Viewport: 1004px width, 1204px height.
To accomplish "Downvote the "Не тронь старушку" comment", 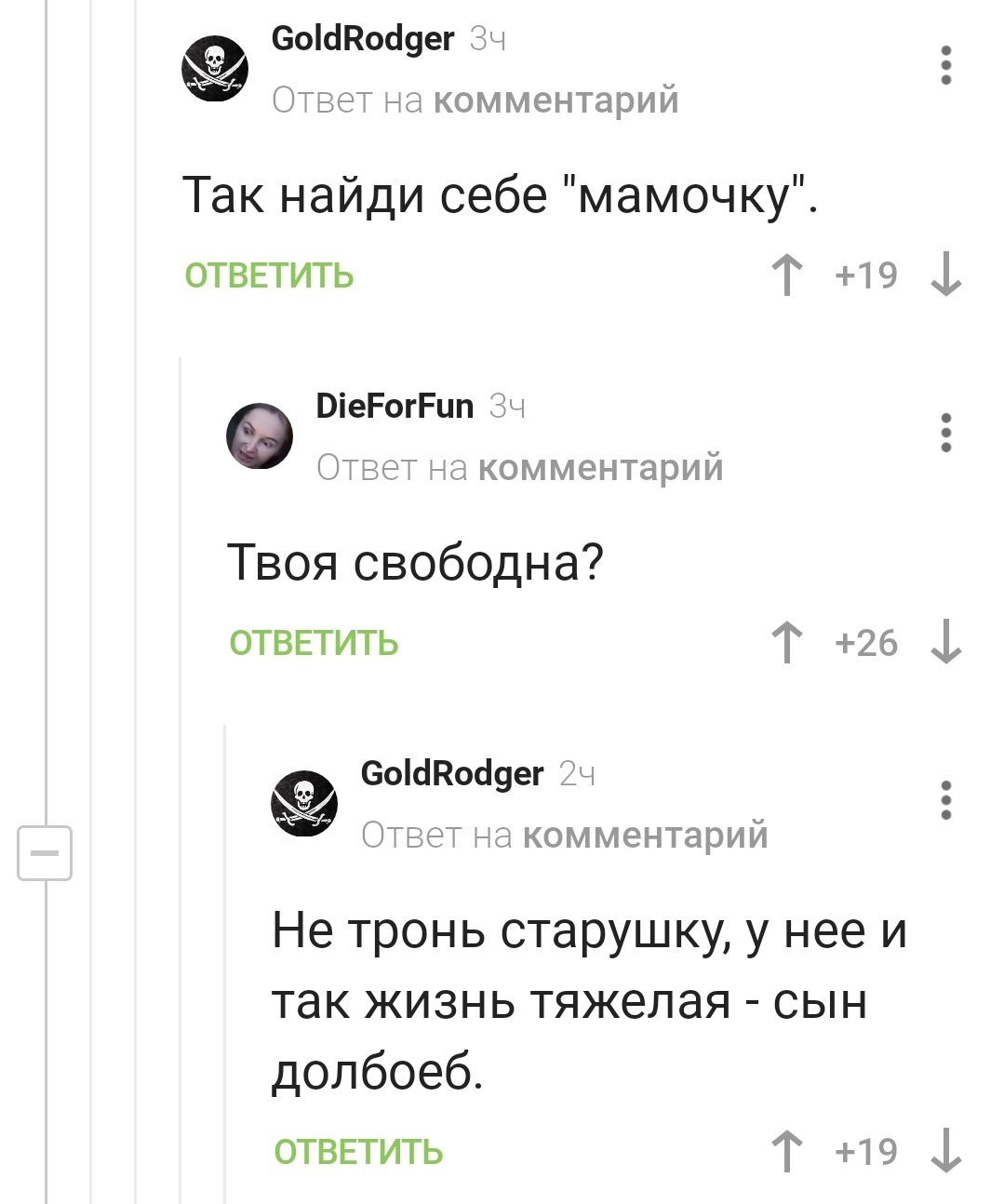I will pyautogui.click(x=946, y=1152).
